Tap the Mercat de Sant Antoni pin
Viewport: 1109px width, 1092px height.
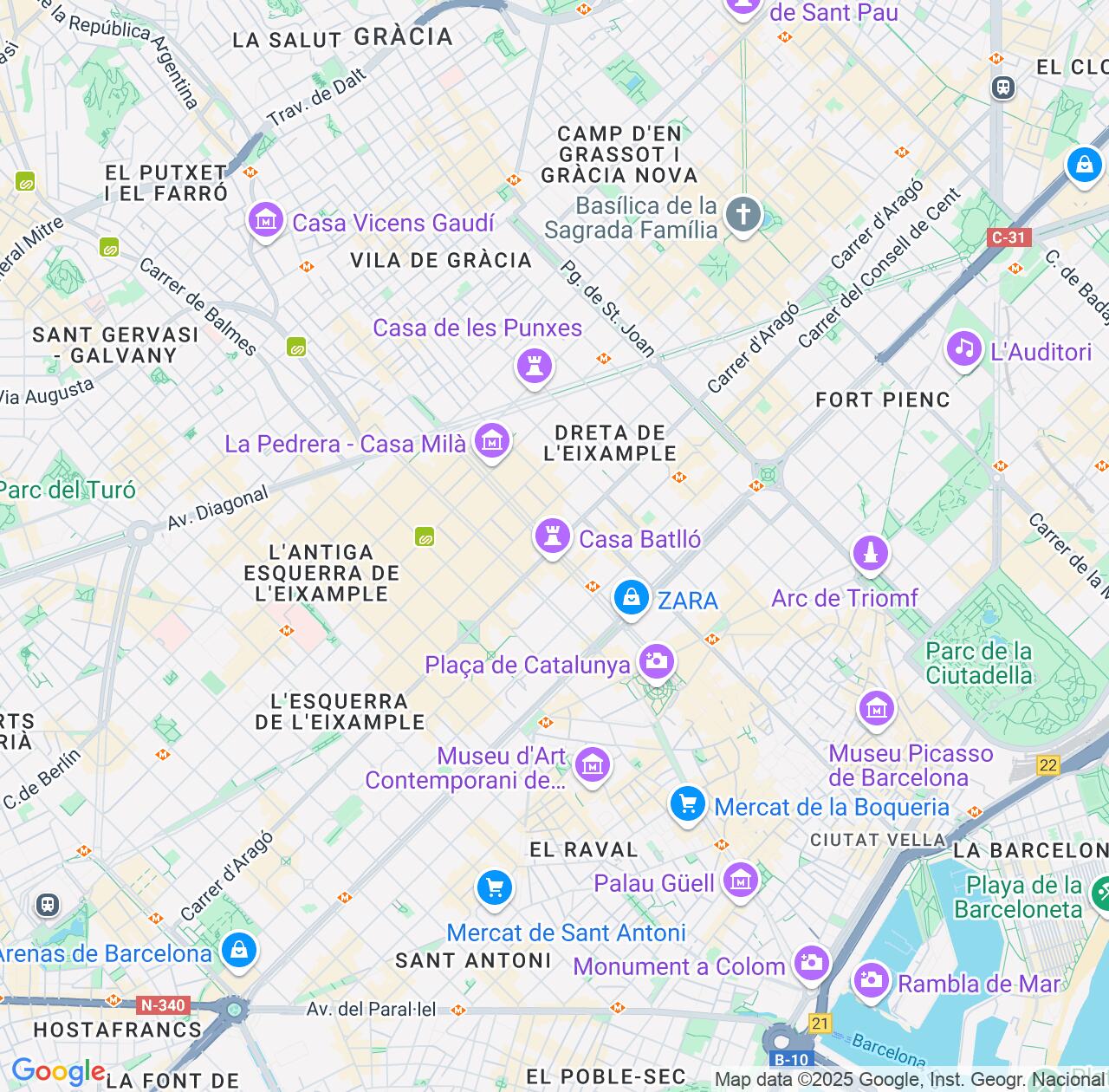pos(495,888)
